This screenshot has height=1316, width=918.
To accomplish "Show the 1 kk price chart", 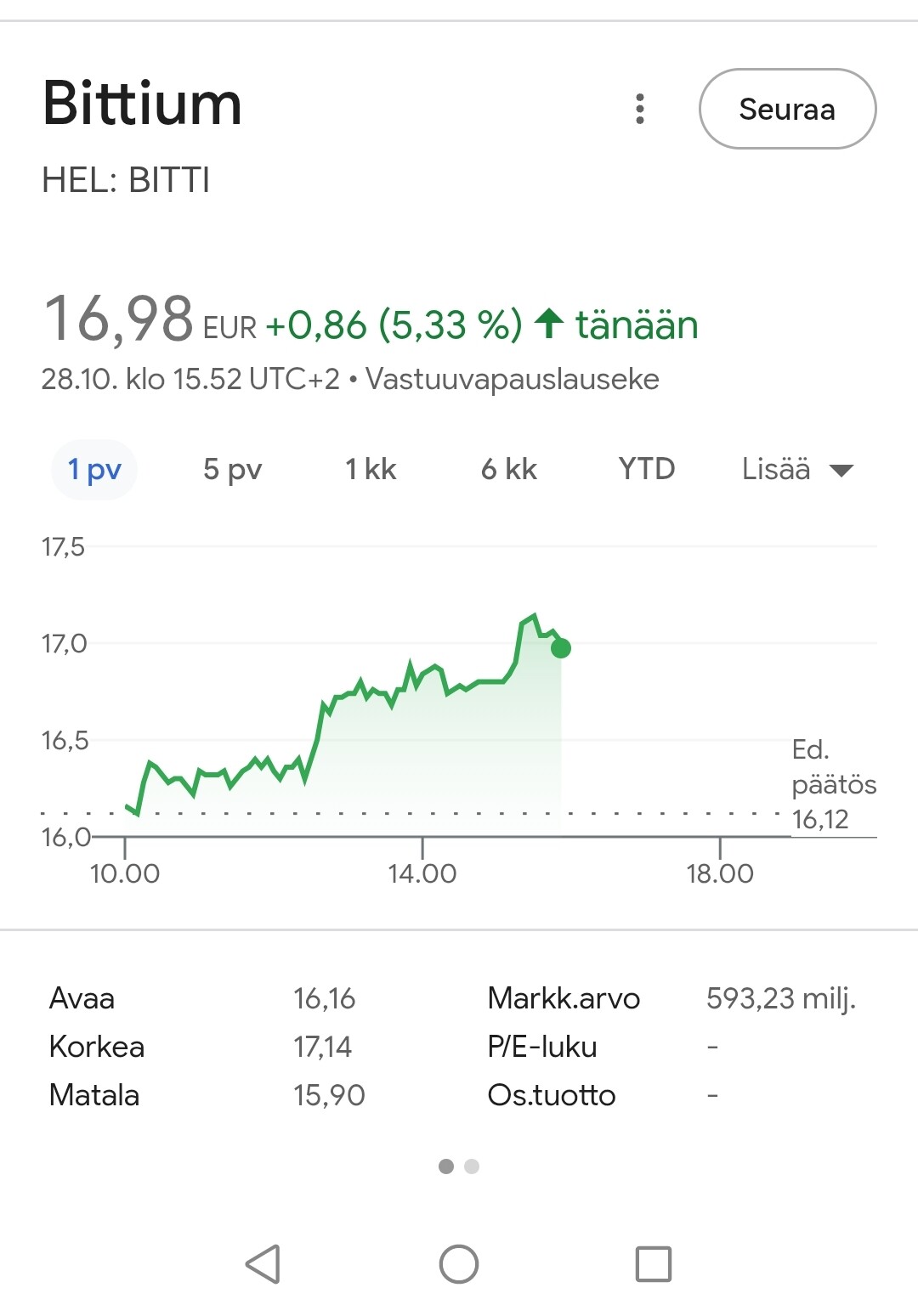I will point(371,469).
